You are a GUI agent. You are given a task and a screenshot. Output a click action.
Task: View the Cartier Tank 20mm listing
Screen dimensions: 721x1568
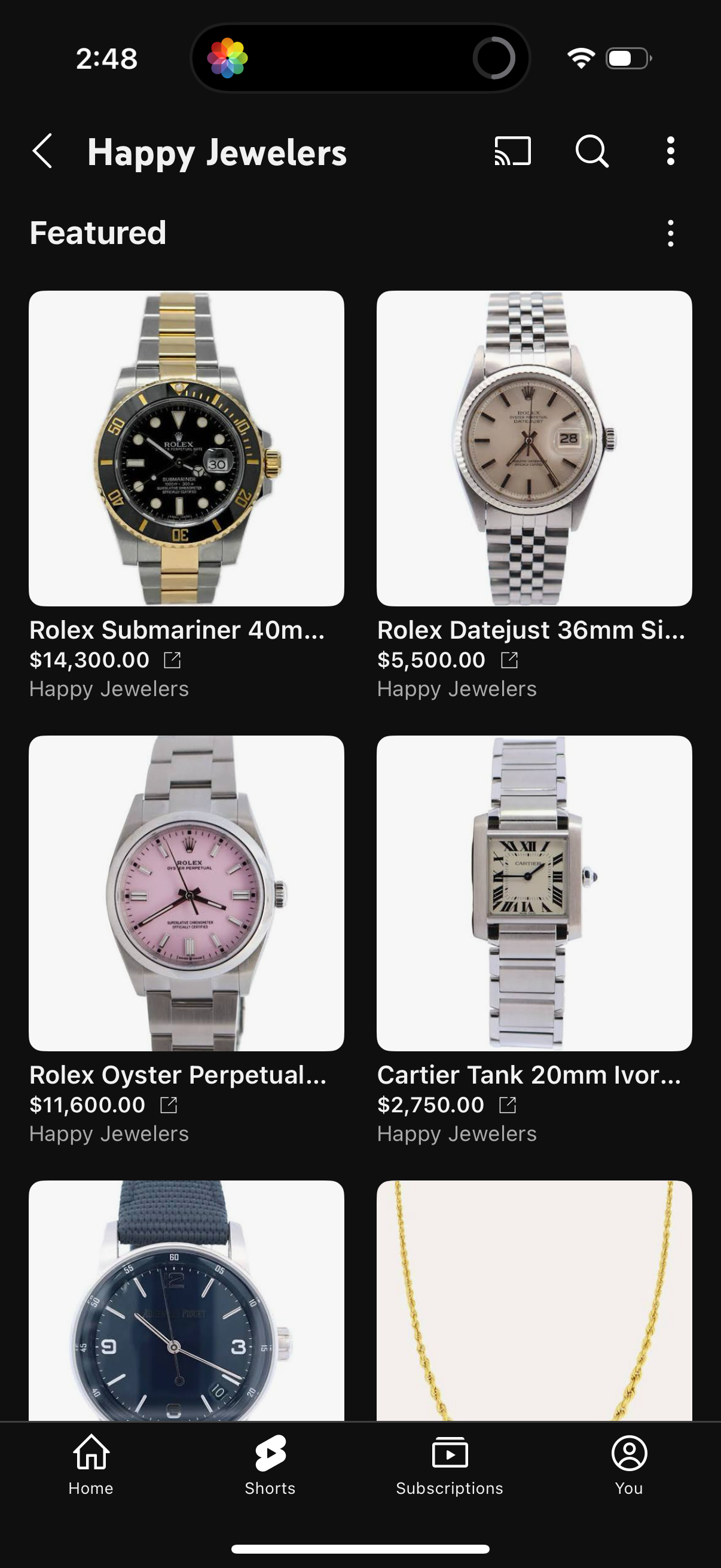point(534,893)
